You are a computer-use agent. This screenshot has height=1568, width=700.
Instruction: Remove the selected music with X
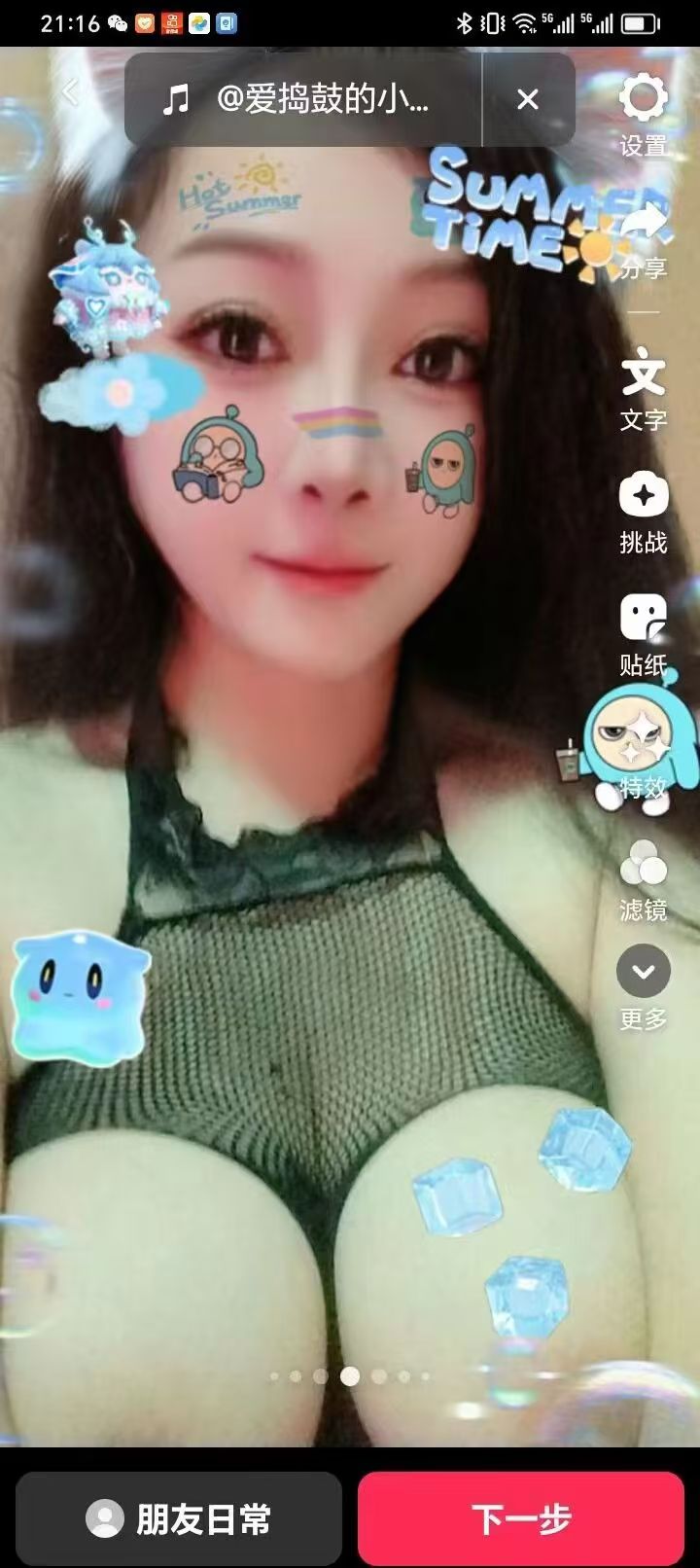[x=528, y=99]
